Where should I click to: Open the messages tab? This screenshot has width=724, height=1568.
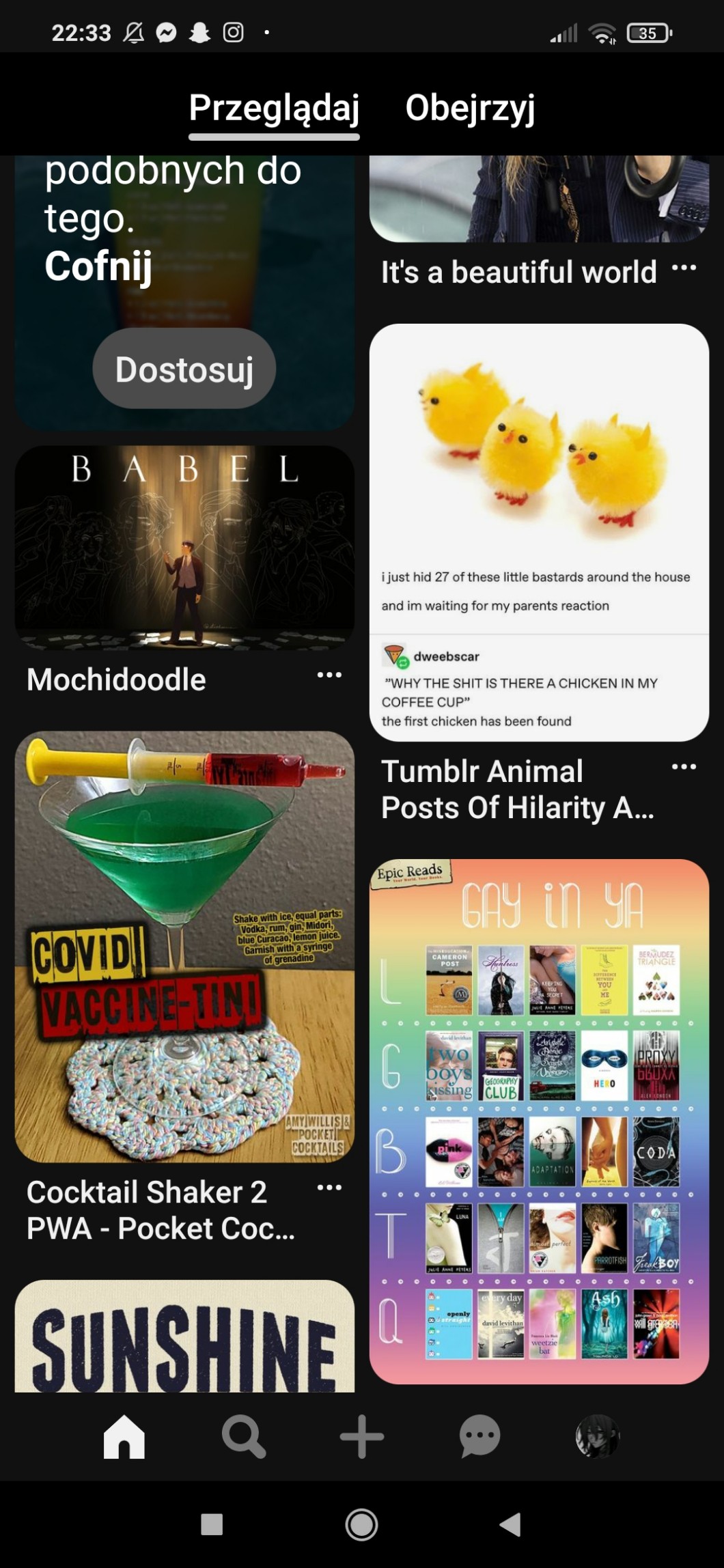[x=479, y=1436]
